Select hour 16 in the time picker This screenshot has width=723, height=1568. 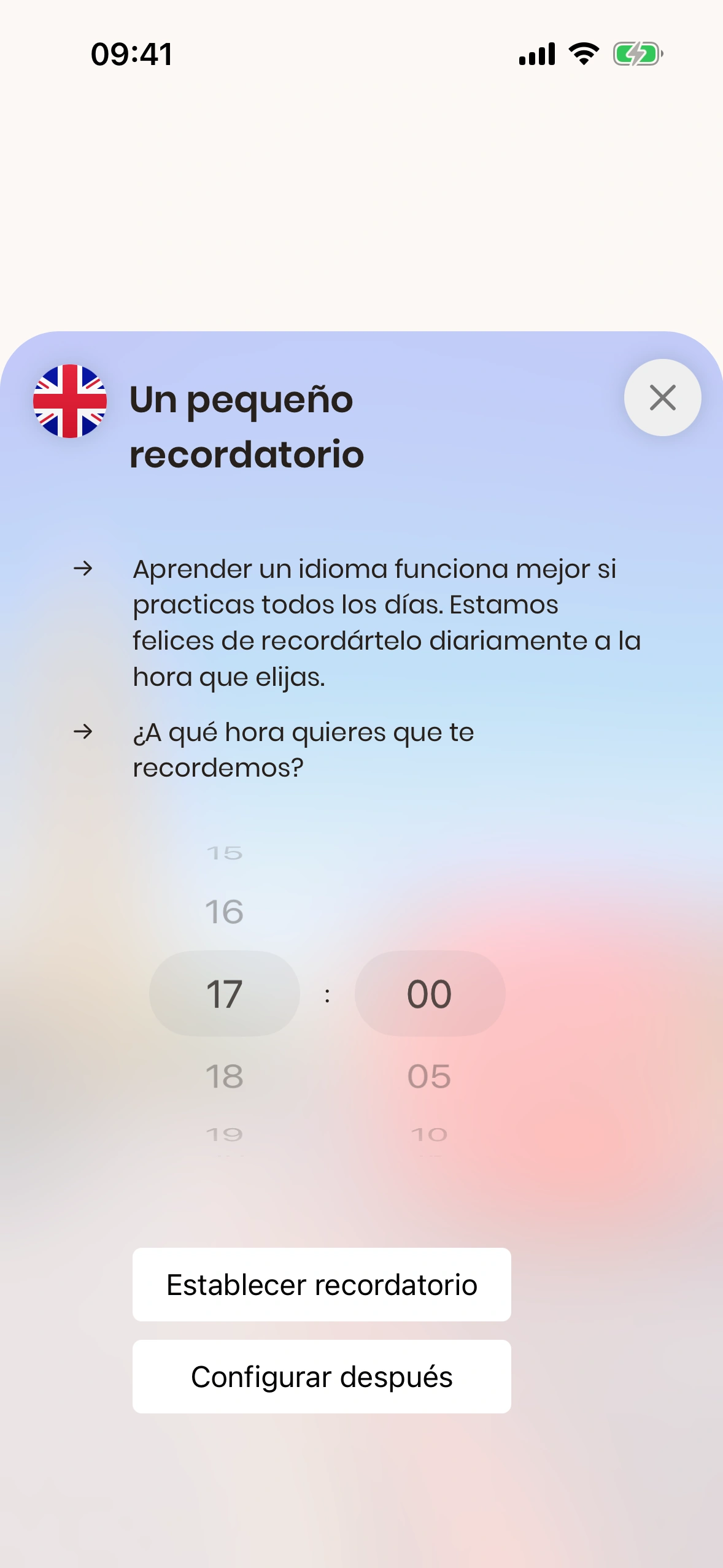tap(225, 912)
